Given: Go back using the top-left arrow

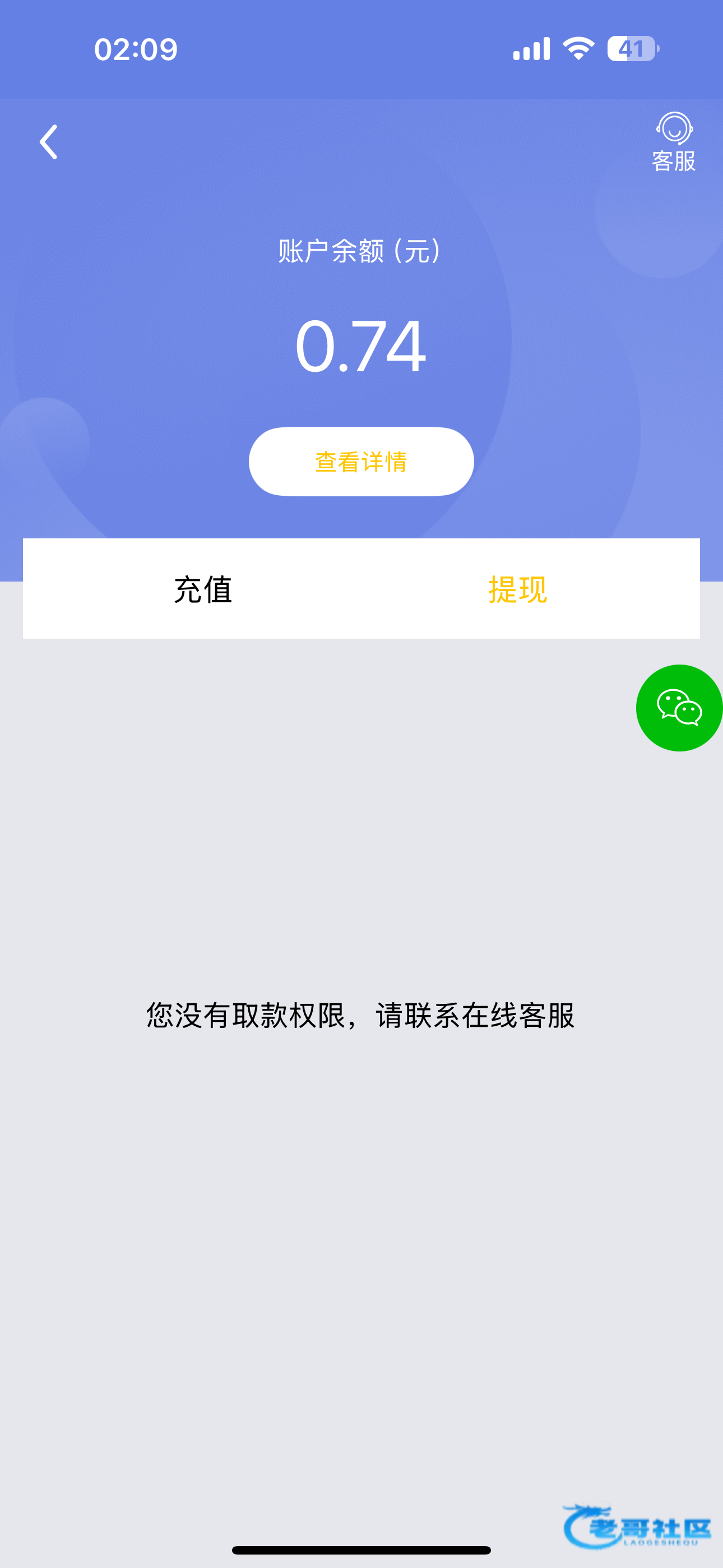Looking at the screenshot, I should click(49, 142).
